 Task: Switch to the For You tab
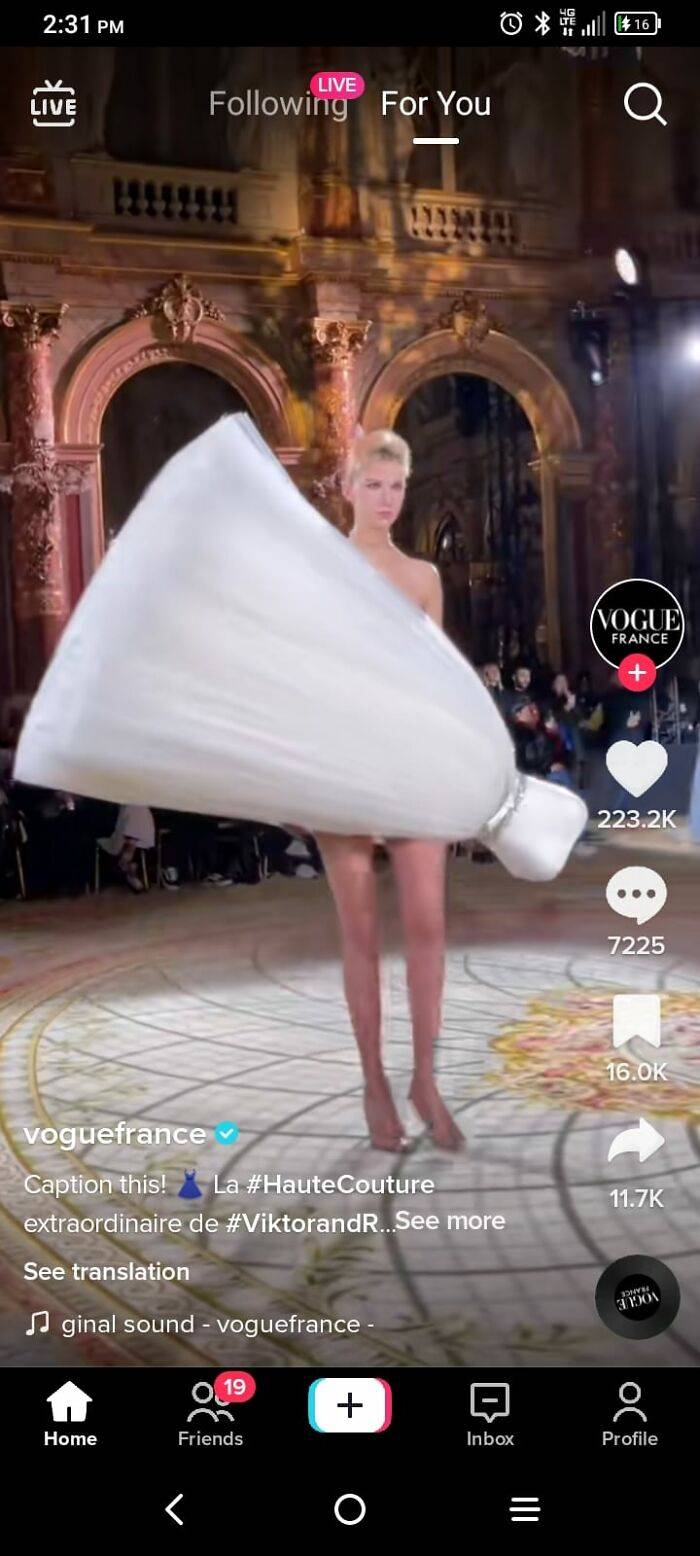point(435,104)
